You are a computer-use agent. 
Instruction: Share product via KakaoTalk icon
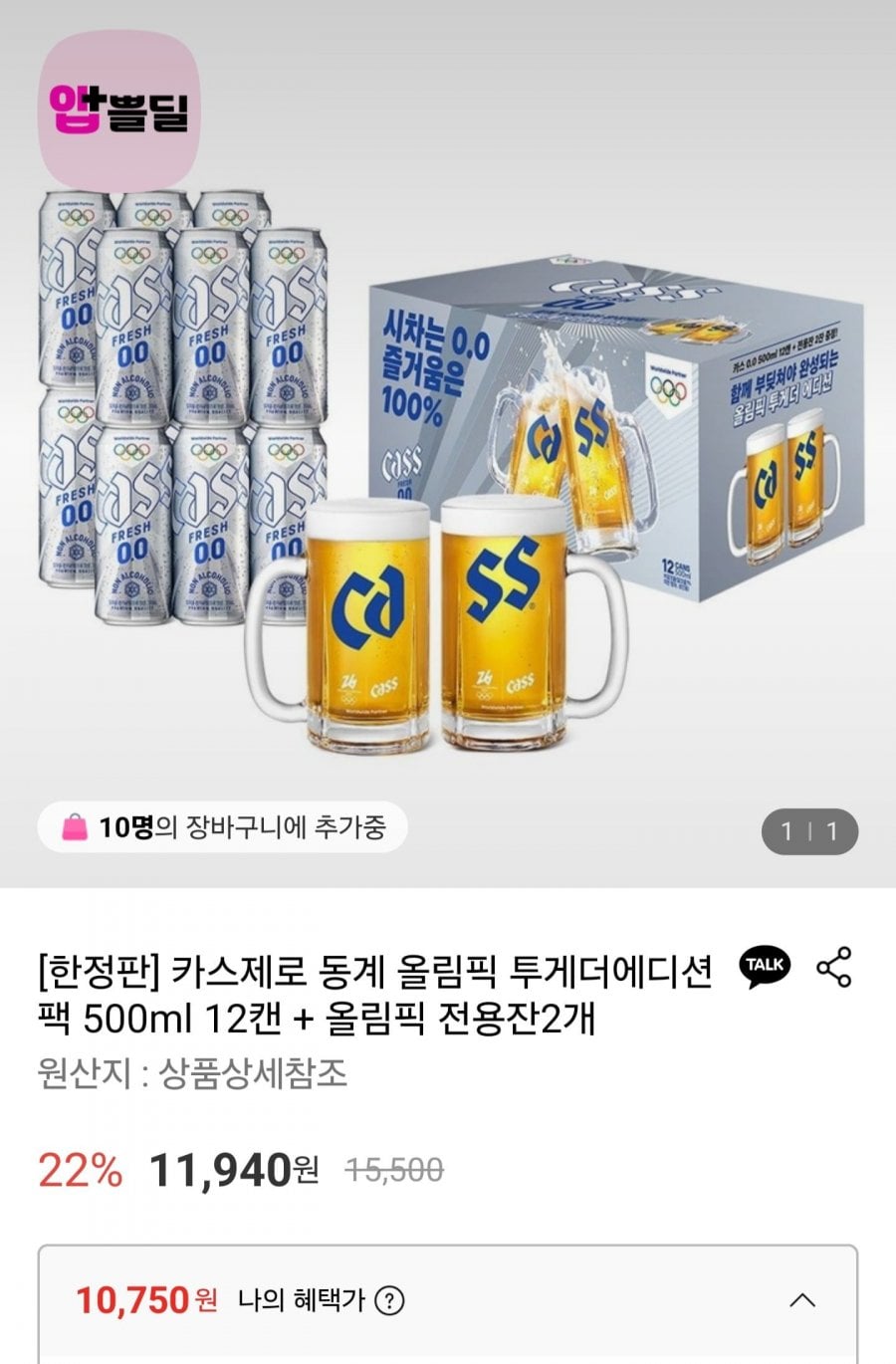point(765,966)
